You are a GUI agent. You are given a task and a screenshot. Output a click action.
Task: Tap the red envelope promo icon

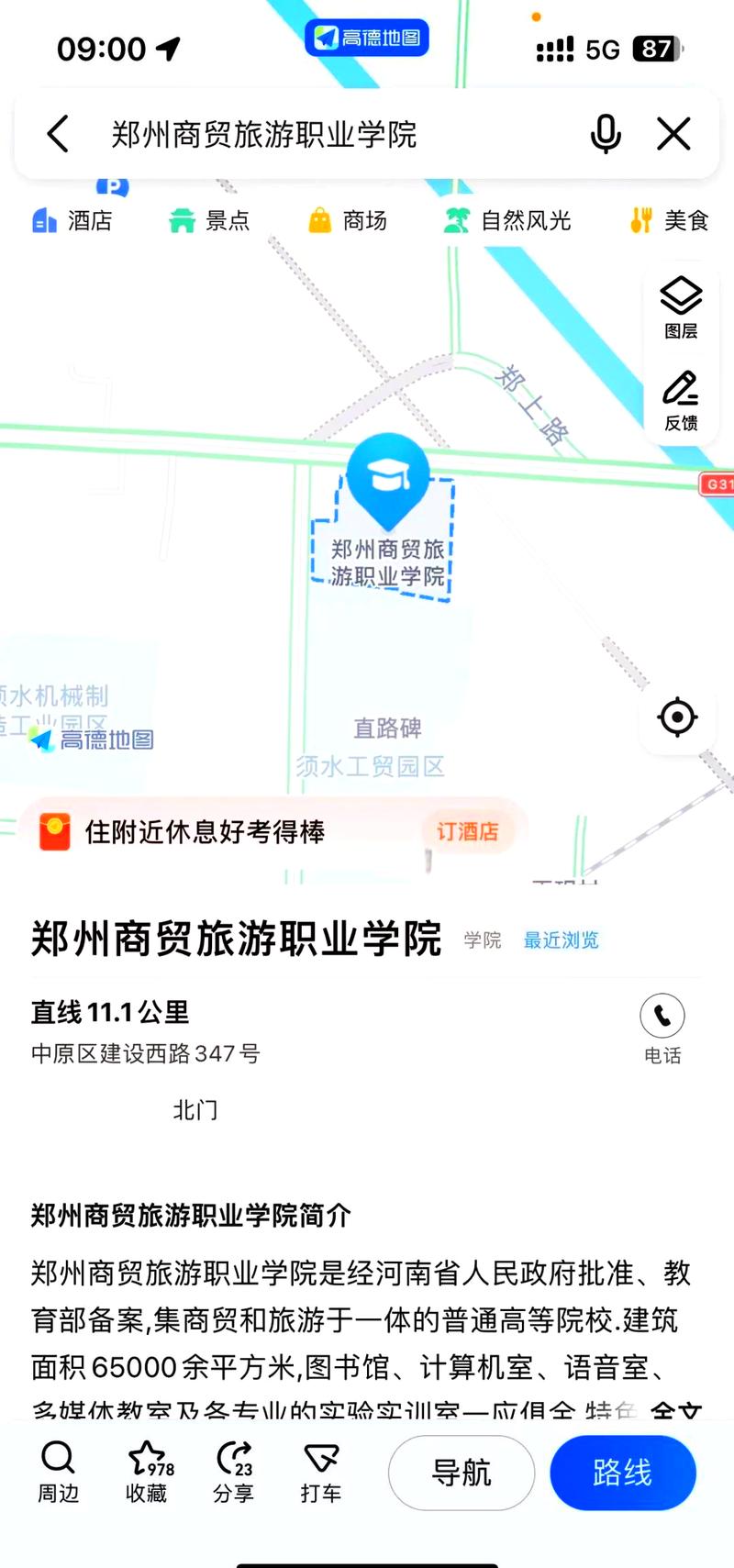point(55,830)
